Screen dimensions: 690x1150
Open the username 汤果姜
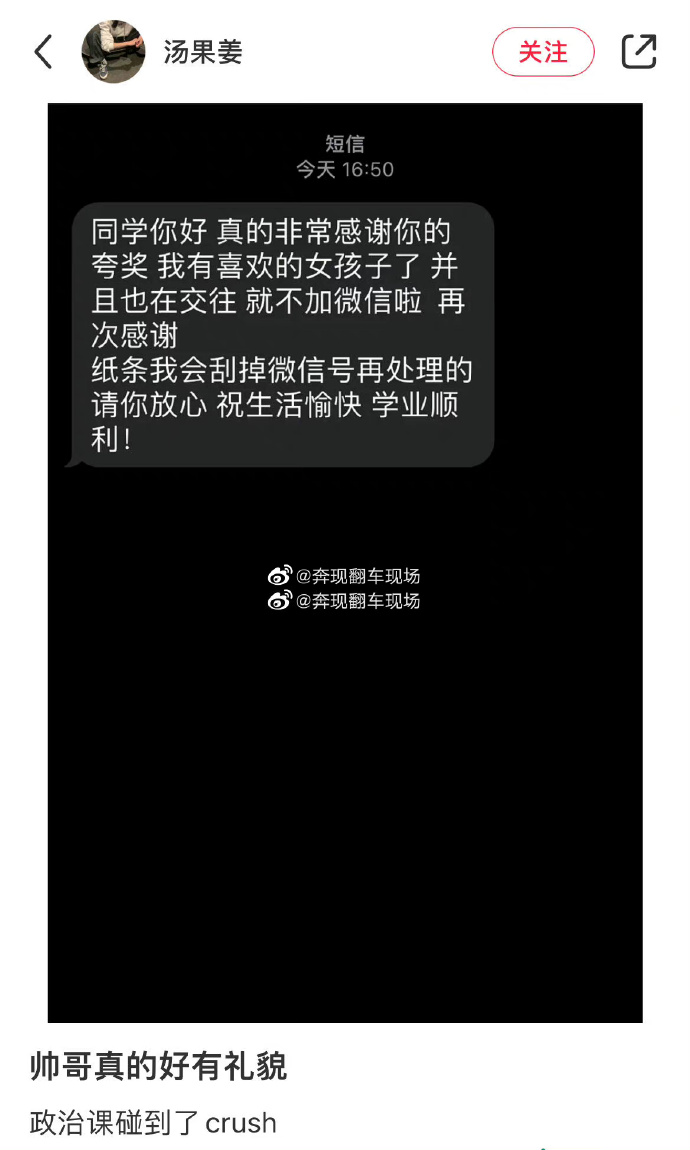pyautogui.click(x=203, y=52)
